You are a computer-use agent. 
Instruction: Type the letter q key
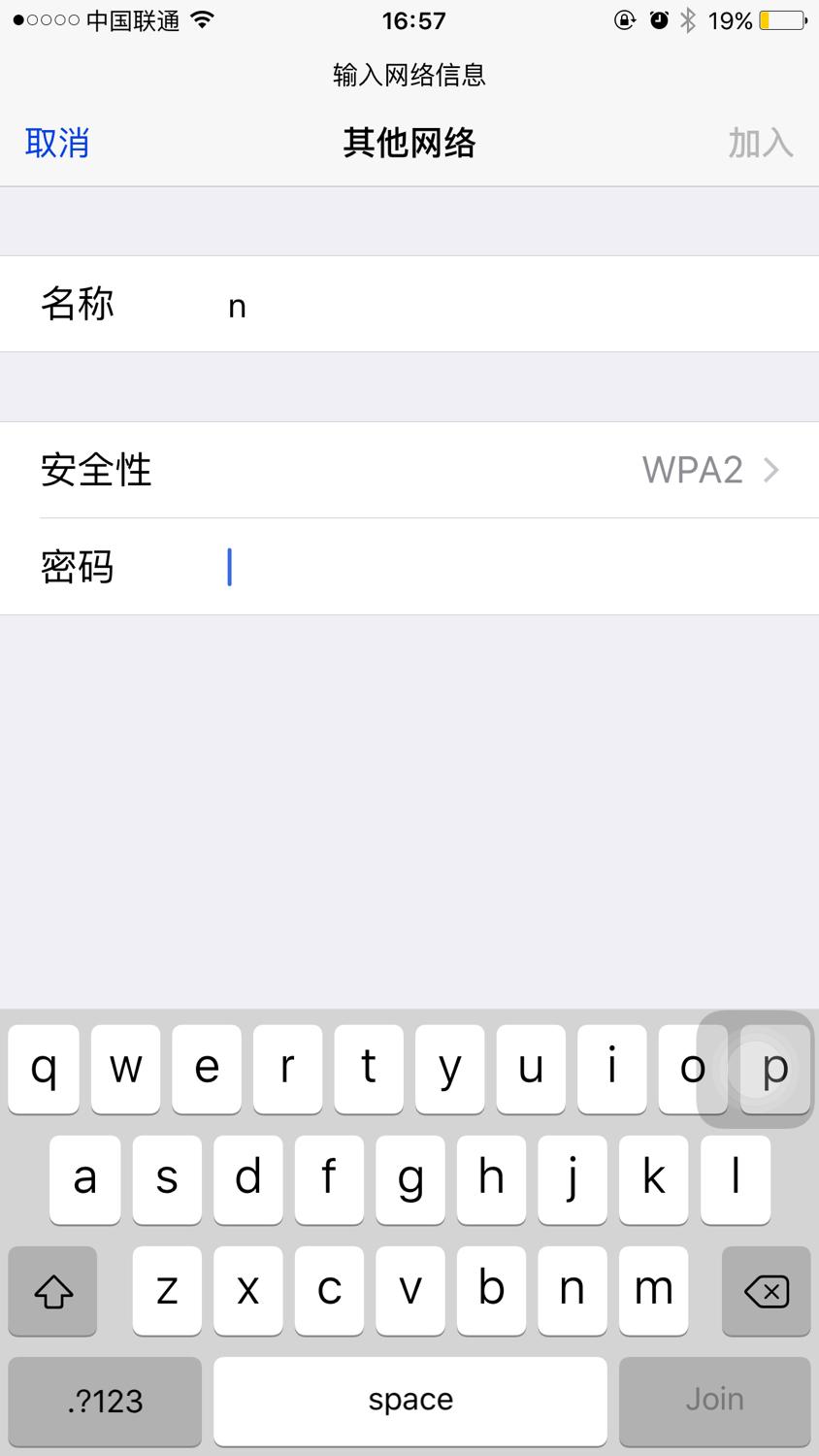pos(44,1068)
